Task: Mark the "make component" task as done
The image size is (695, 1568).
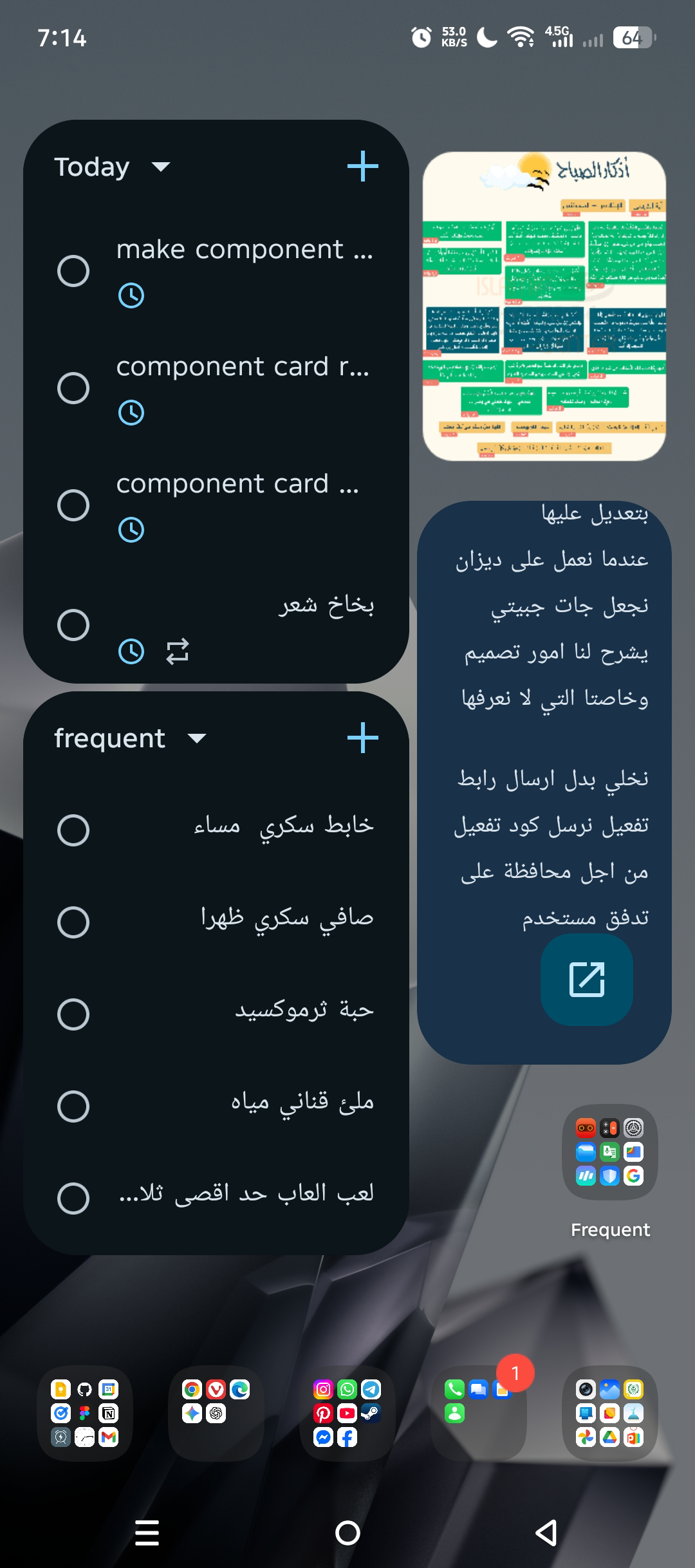Action: (73, 271)
